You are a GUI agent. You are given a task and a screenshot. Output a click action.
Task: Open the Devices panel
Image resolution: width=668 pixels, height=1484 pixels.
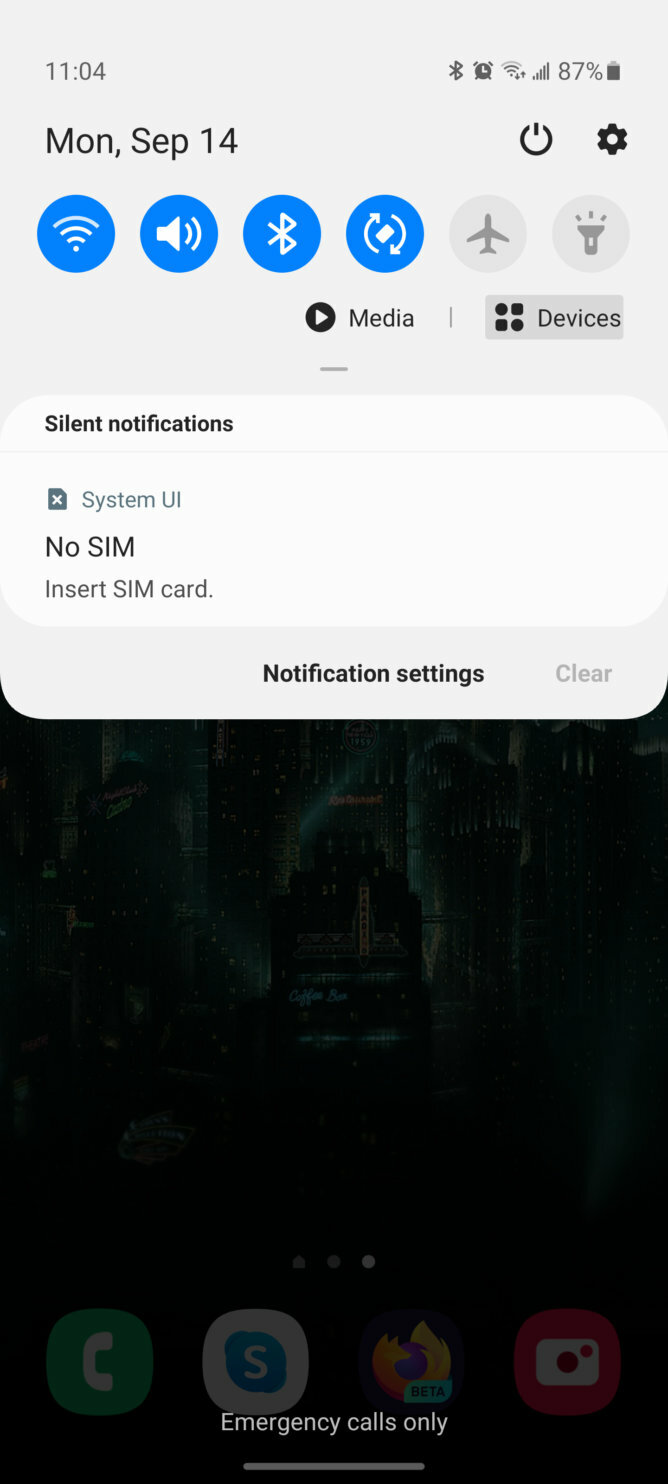tap(554, 318)
